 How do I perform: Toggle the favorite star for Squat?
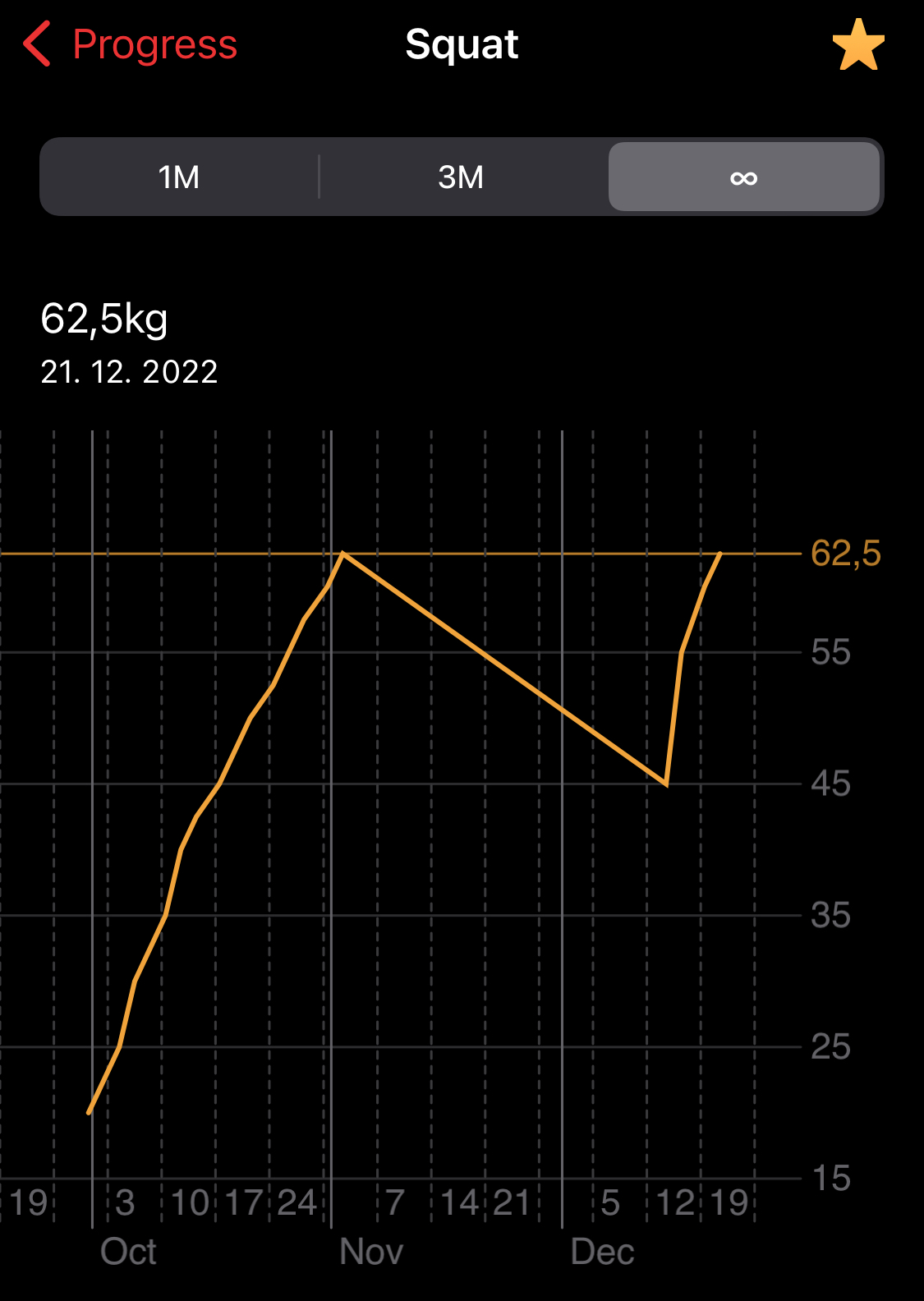(858, 44)
